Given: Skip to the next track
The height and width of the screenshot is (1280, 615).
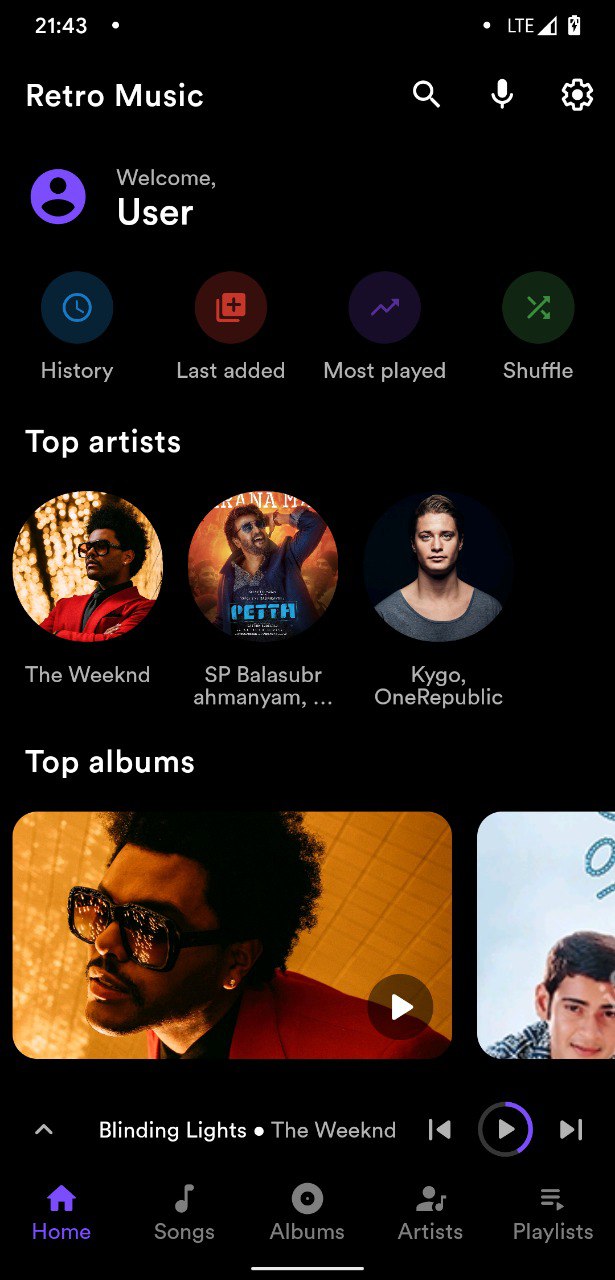Looking at the screenshot, I should 571,1130.
